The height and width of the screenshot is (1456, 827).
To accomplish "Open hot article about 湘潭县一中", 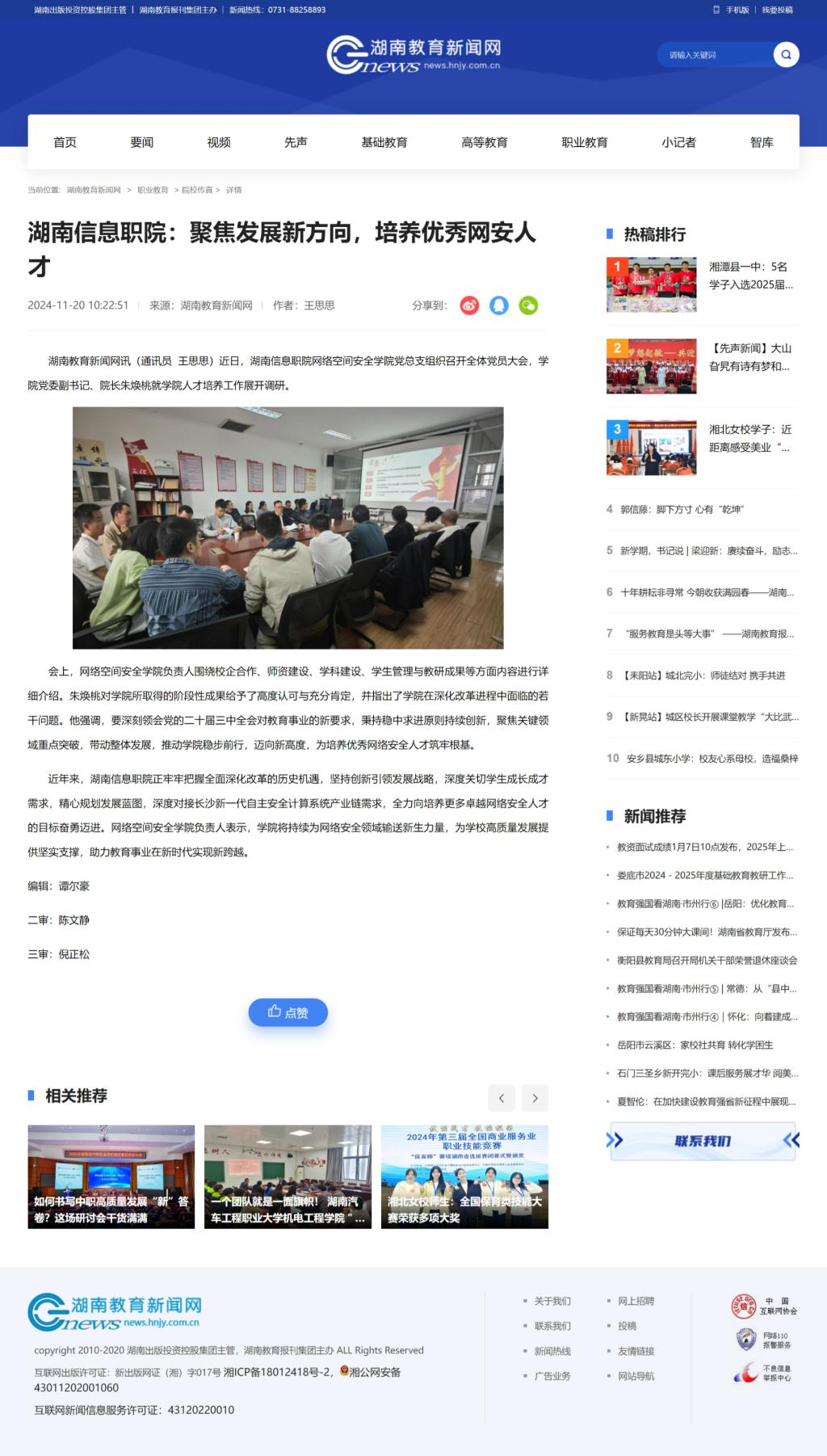I will [x=750, y=276].
